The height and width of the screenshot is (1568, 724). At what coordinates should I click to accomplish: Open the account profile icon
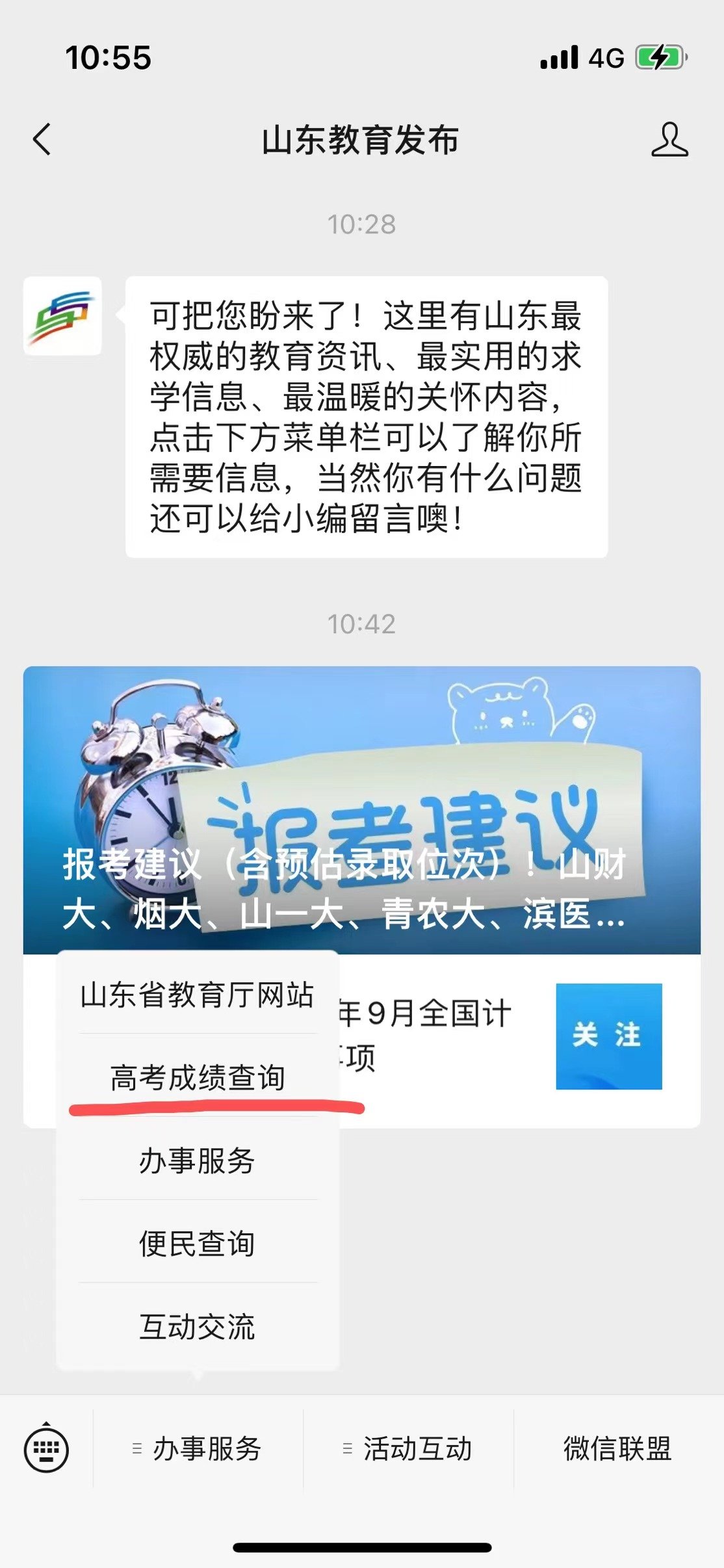coord(669,140)
